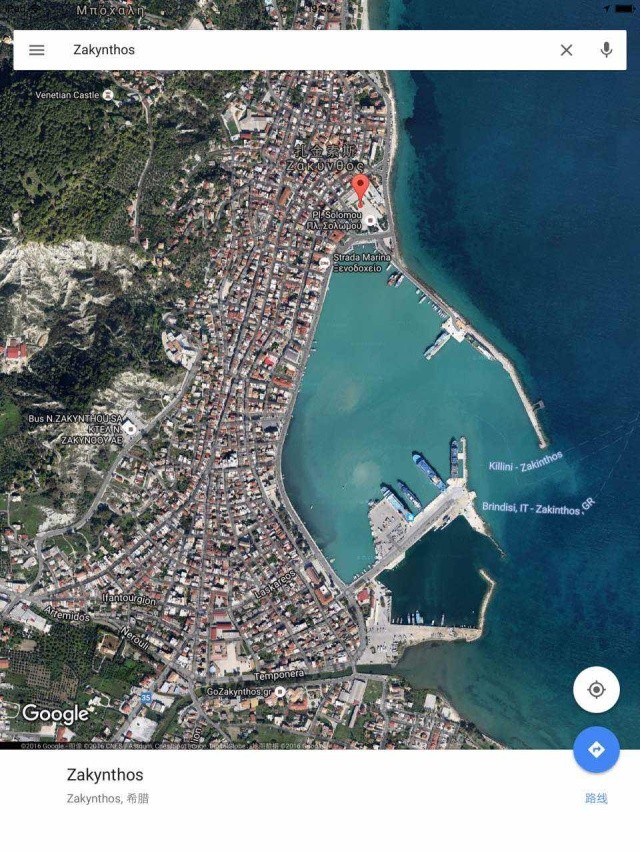Screen dimensions: 640x853
Task: Select the Strada Marina hotel marker
Action: tap(324, 262)
